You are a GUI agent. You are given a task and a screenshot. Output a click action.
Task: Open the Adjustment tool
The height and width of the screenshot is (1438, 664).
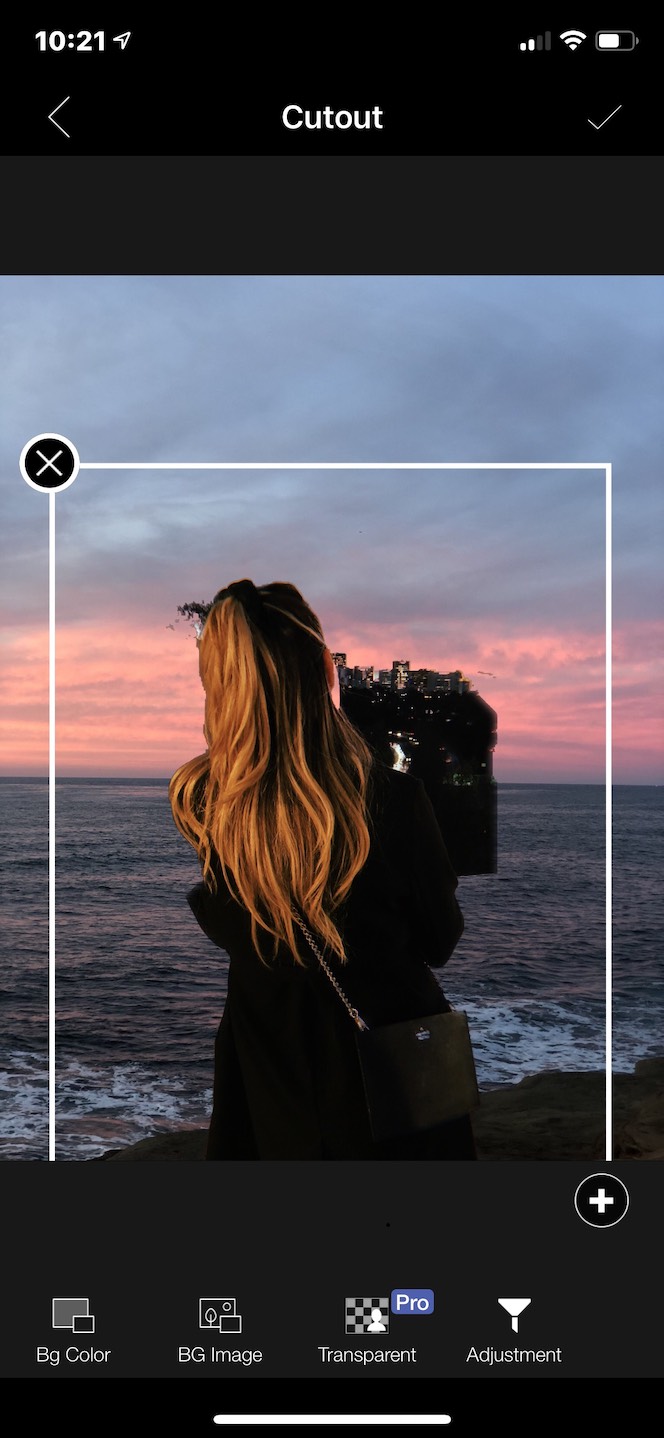[x=513, y=1329]
